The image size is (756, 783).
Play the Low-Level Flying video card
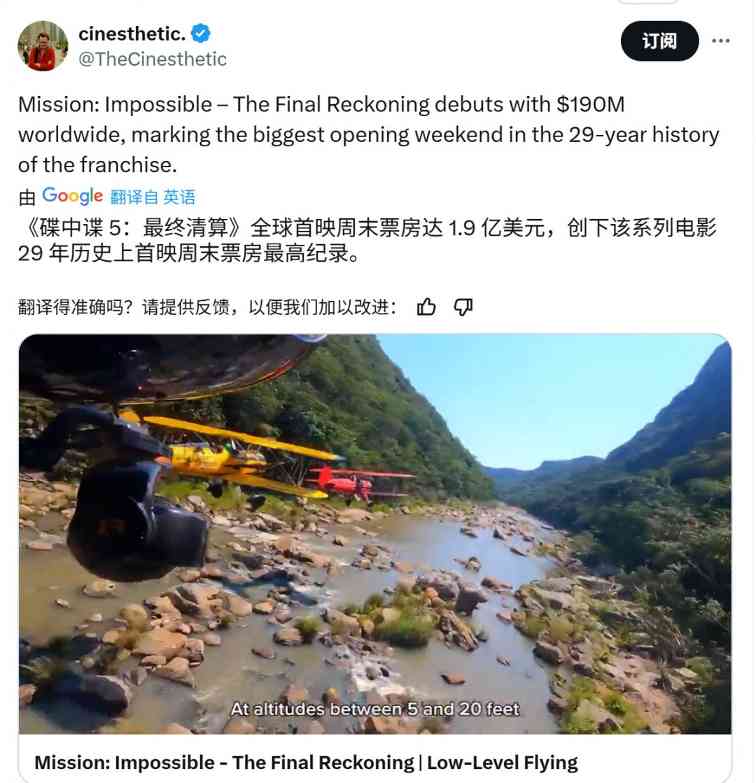[375, 535]
